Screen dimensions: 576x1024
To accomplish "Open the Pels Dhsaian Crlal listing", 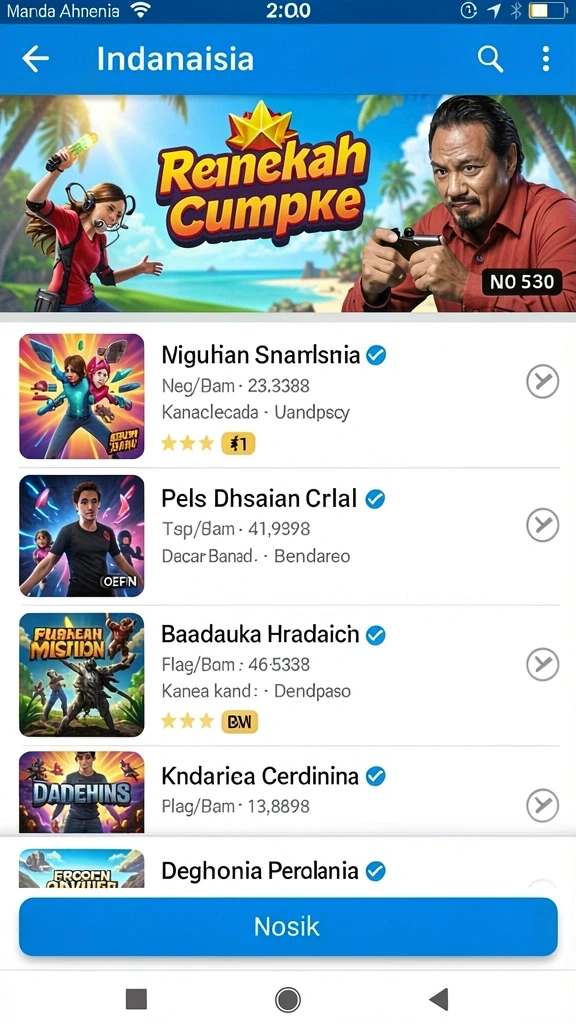I will (288, 536).
